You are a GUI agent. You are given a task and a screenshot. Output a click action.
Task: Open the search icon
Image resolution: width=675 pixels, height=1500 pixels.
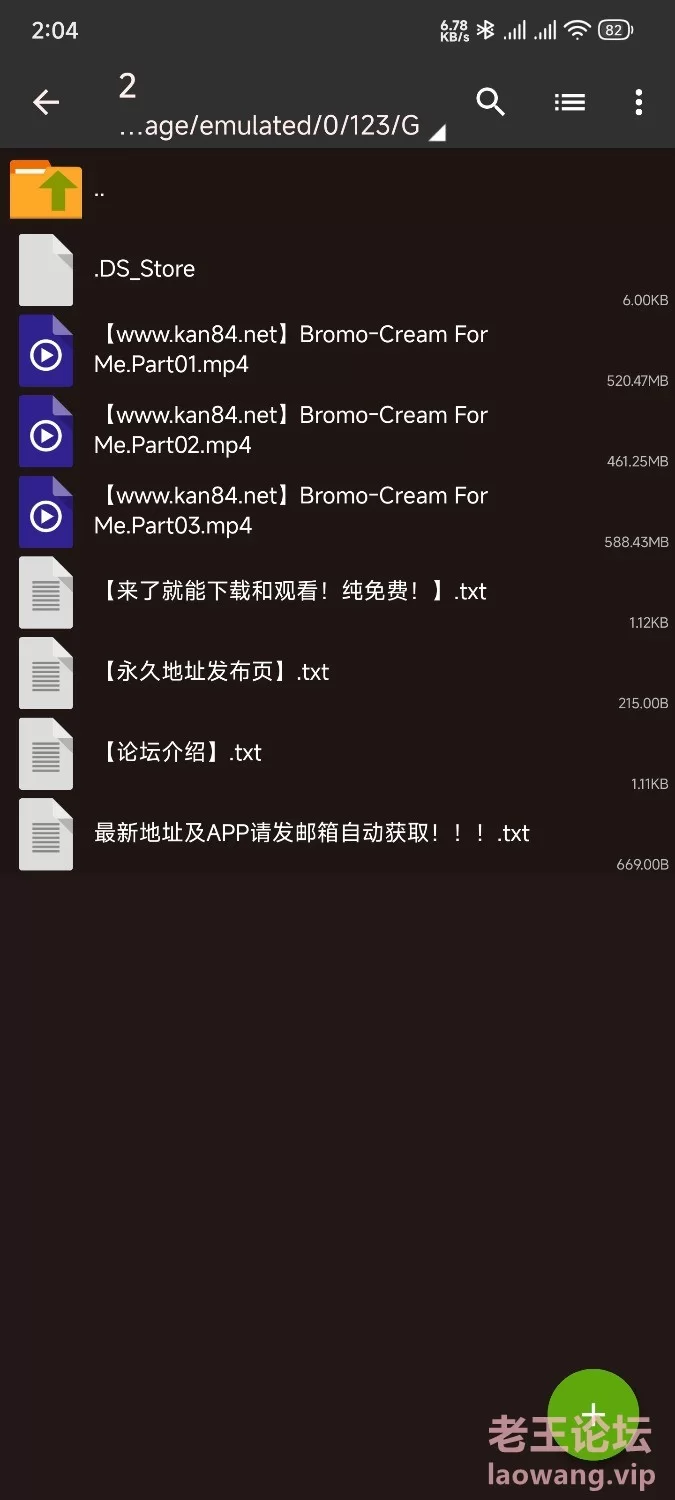pos(490,102)
